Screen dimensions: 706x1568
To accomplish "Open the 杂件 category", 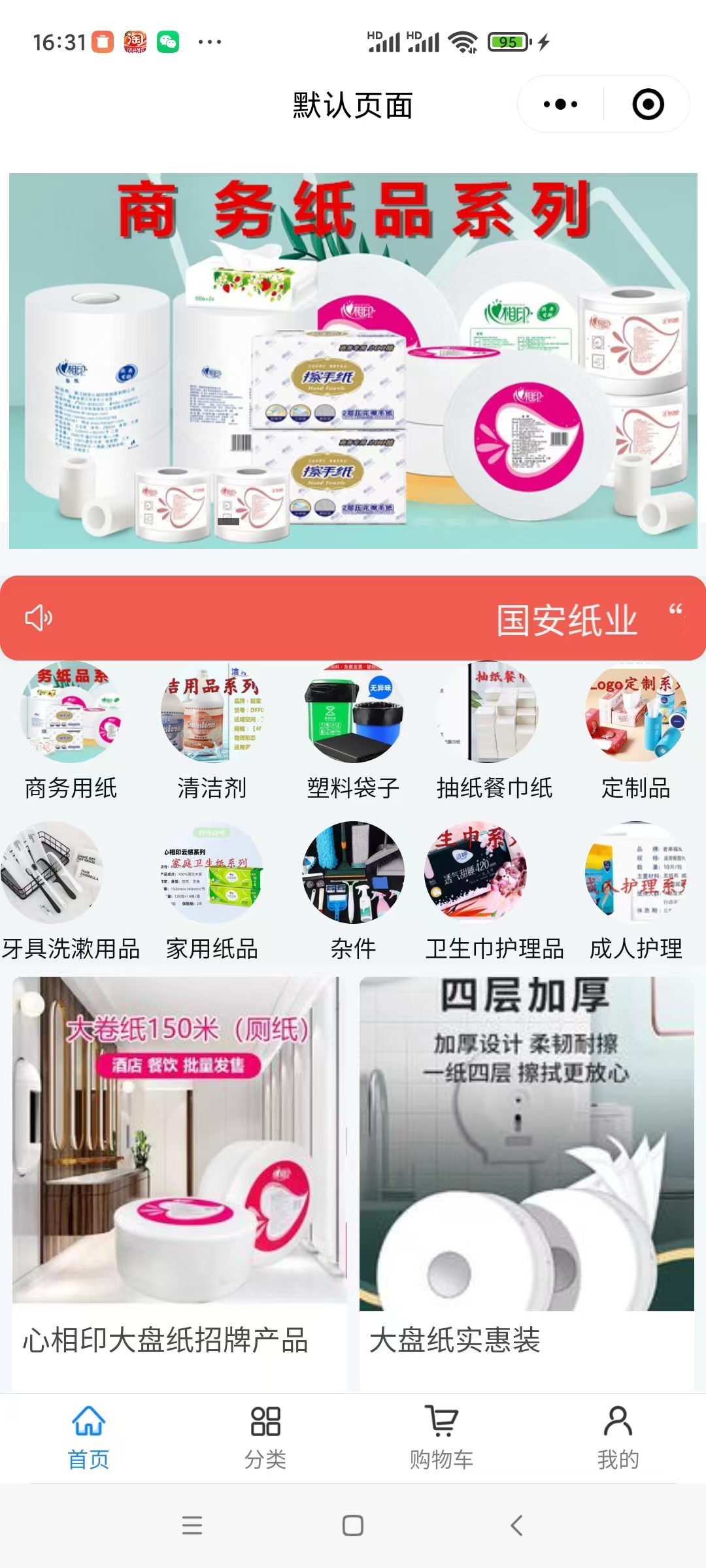I will pos(353,892).
